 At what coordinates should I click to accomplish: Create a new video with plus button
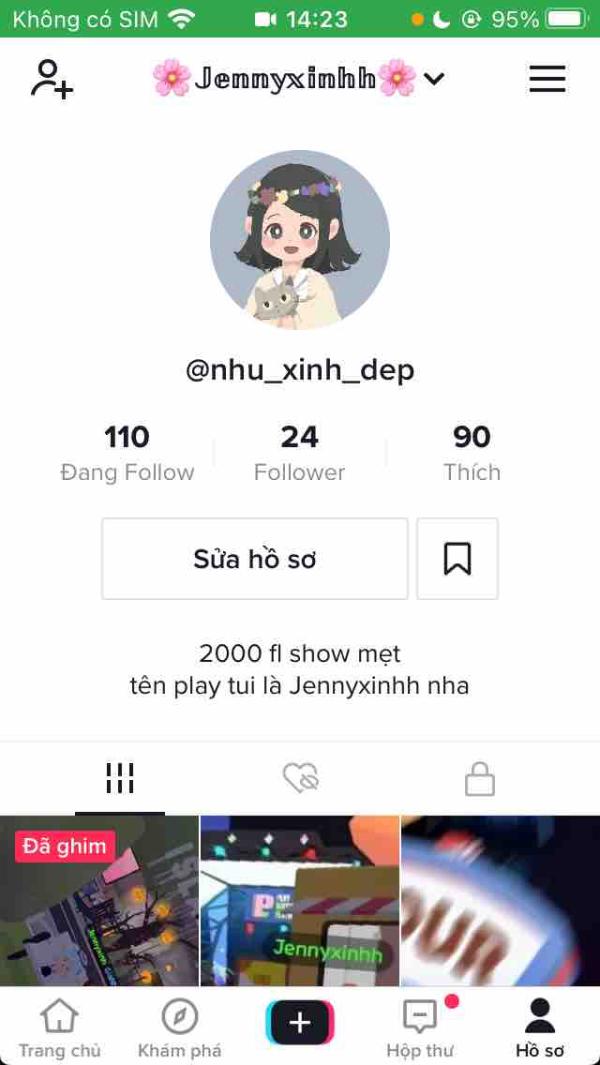coord(300,1022)
